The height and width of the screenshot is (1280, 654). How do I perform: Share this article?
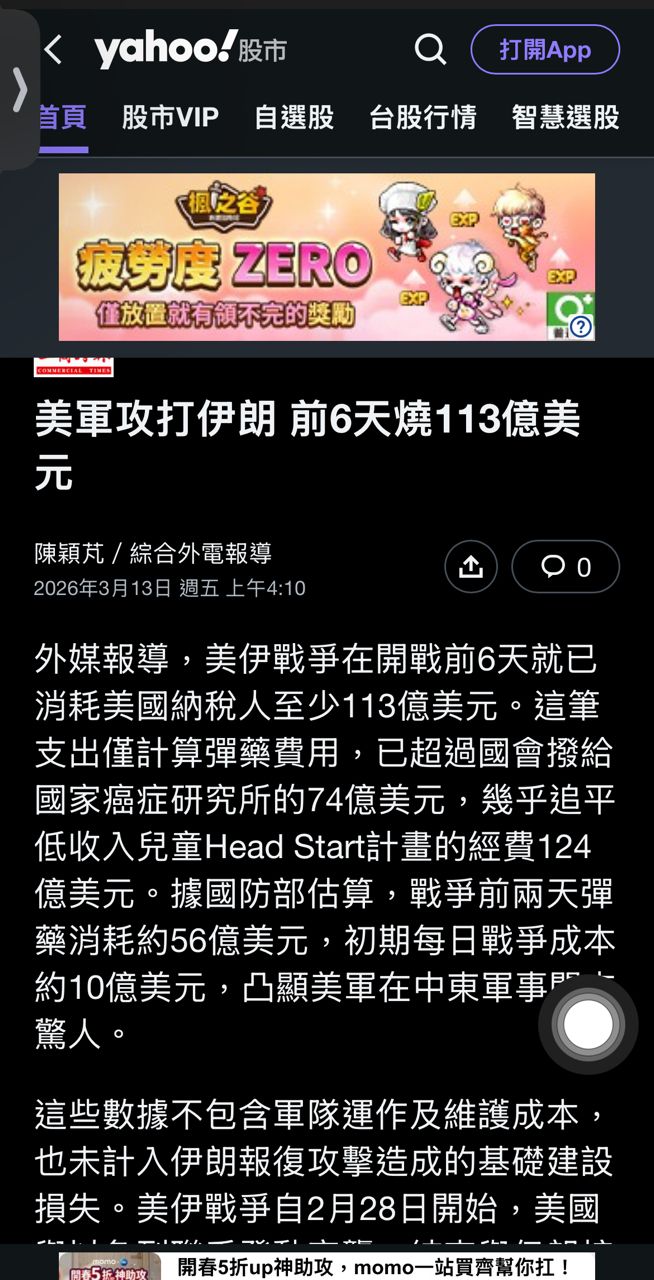pos(471,567)
